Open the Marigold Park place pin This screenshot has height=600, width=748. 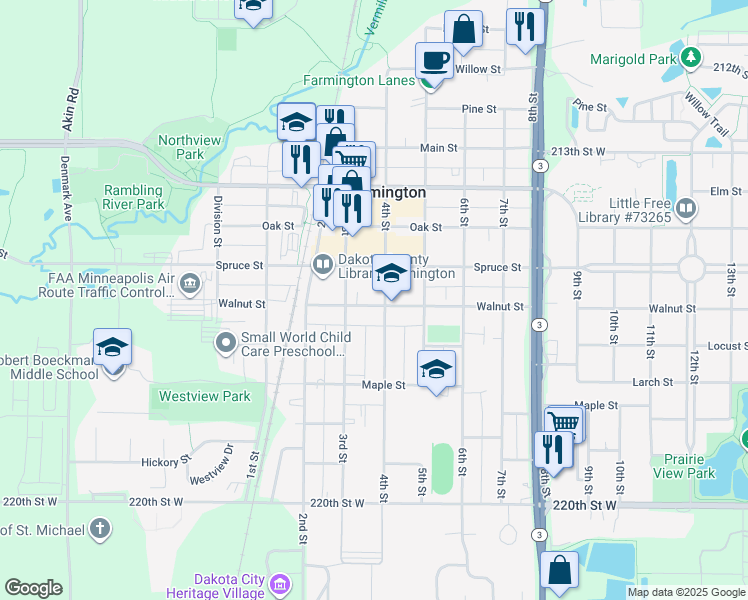[x=690, y=59]
